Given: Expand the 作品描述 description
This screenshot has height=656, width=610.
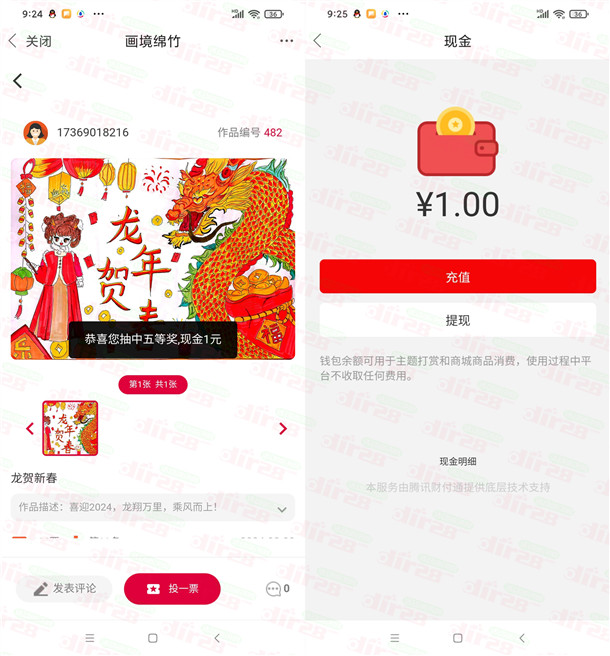Looking at the screenshot, I should coord(281,509).
